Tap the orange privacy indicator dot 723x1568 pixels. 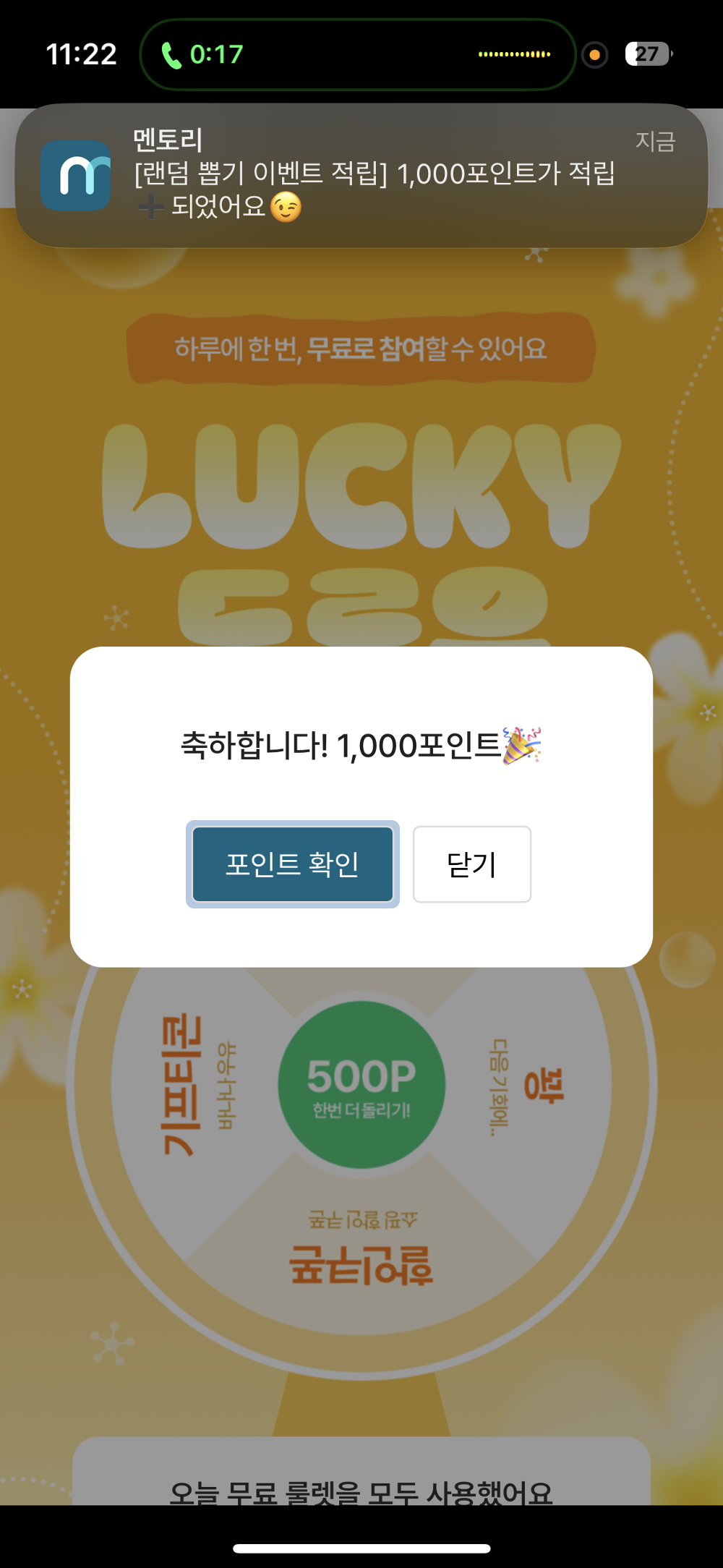point(594,55)
